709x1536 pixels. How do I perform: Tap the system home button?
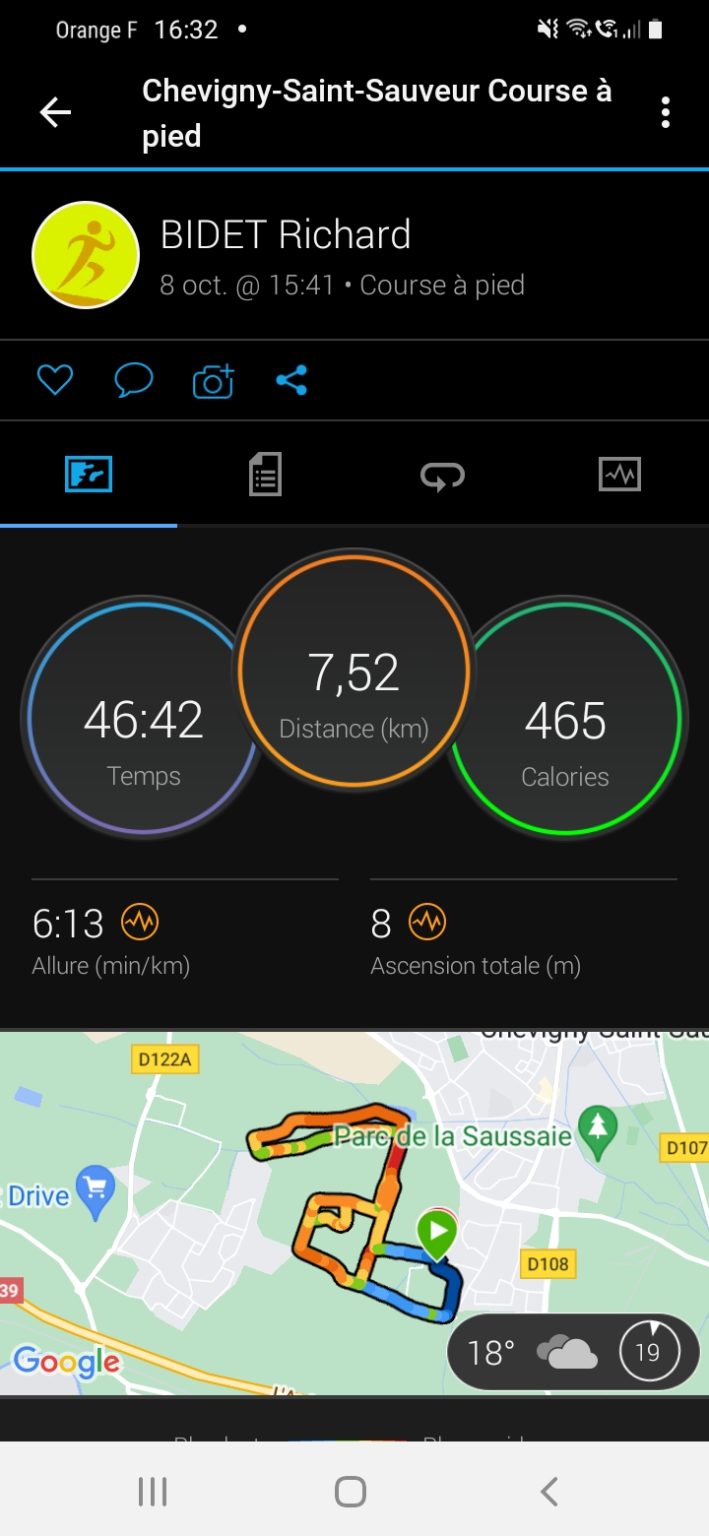pyautogui.click(x=350, y=1492)
